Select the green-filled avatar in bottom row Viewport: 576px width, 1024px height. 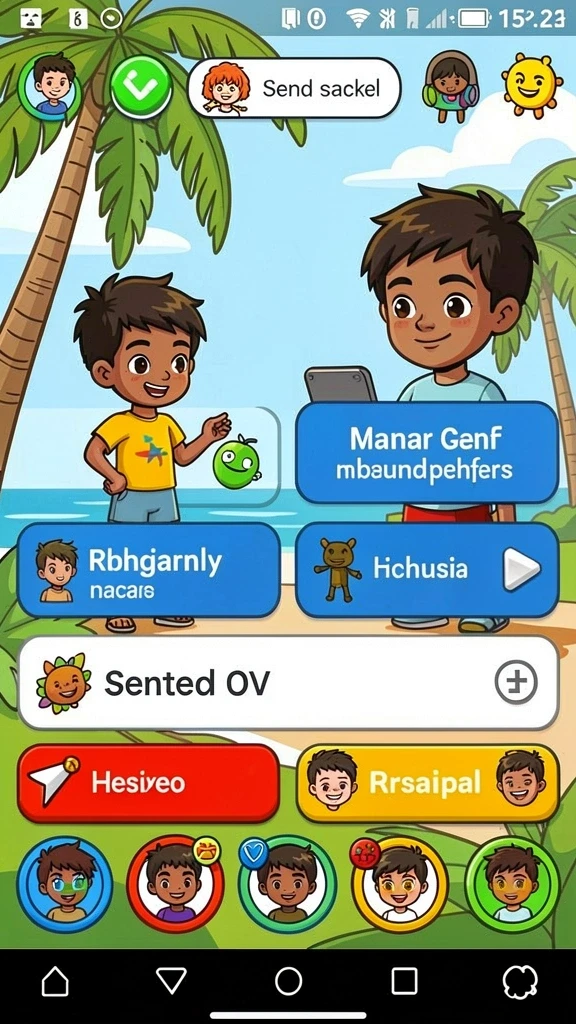coord(513,885)
